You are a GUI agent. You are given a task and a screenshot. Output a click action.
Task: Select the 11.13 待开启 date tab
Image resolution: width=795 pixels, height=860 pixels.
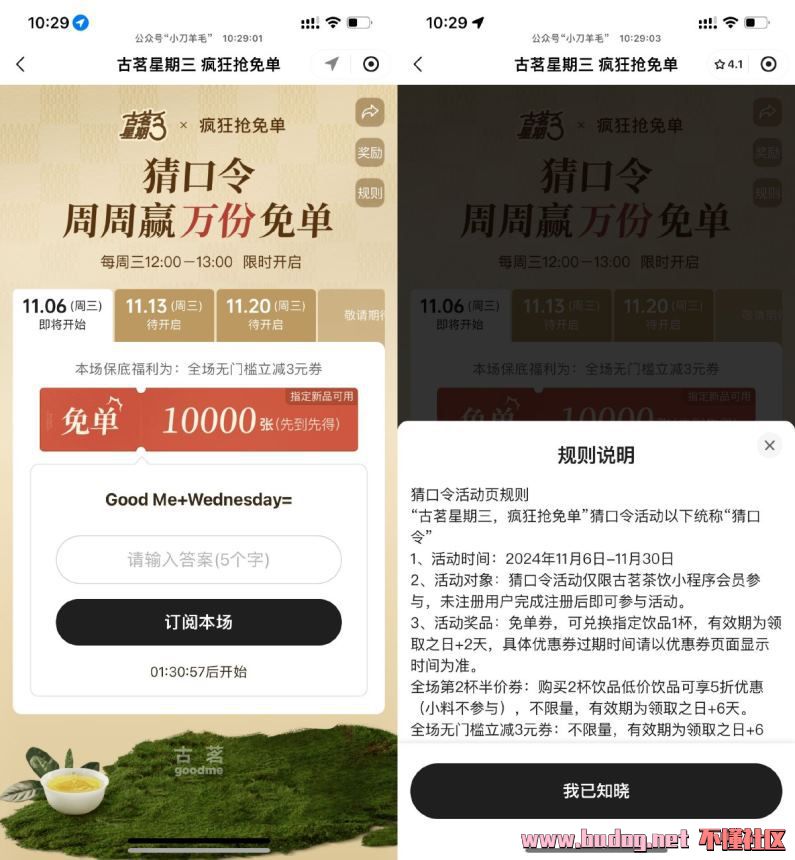coord(163,315)
